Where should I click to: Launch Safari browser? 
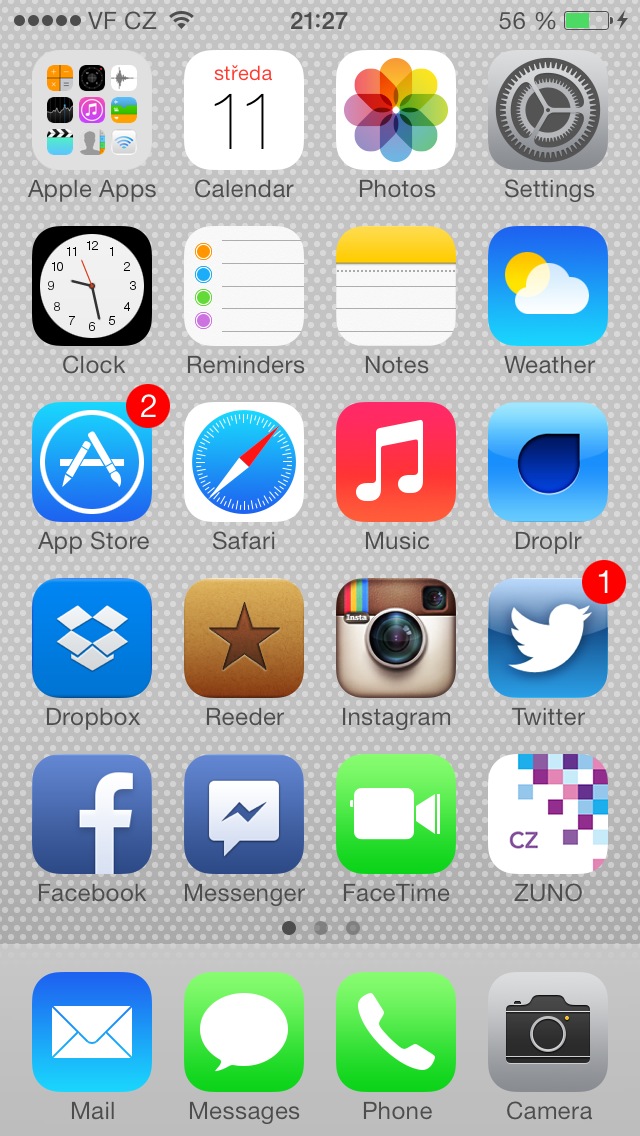(x=244, y=462)
